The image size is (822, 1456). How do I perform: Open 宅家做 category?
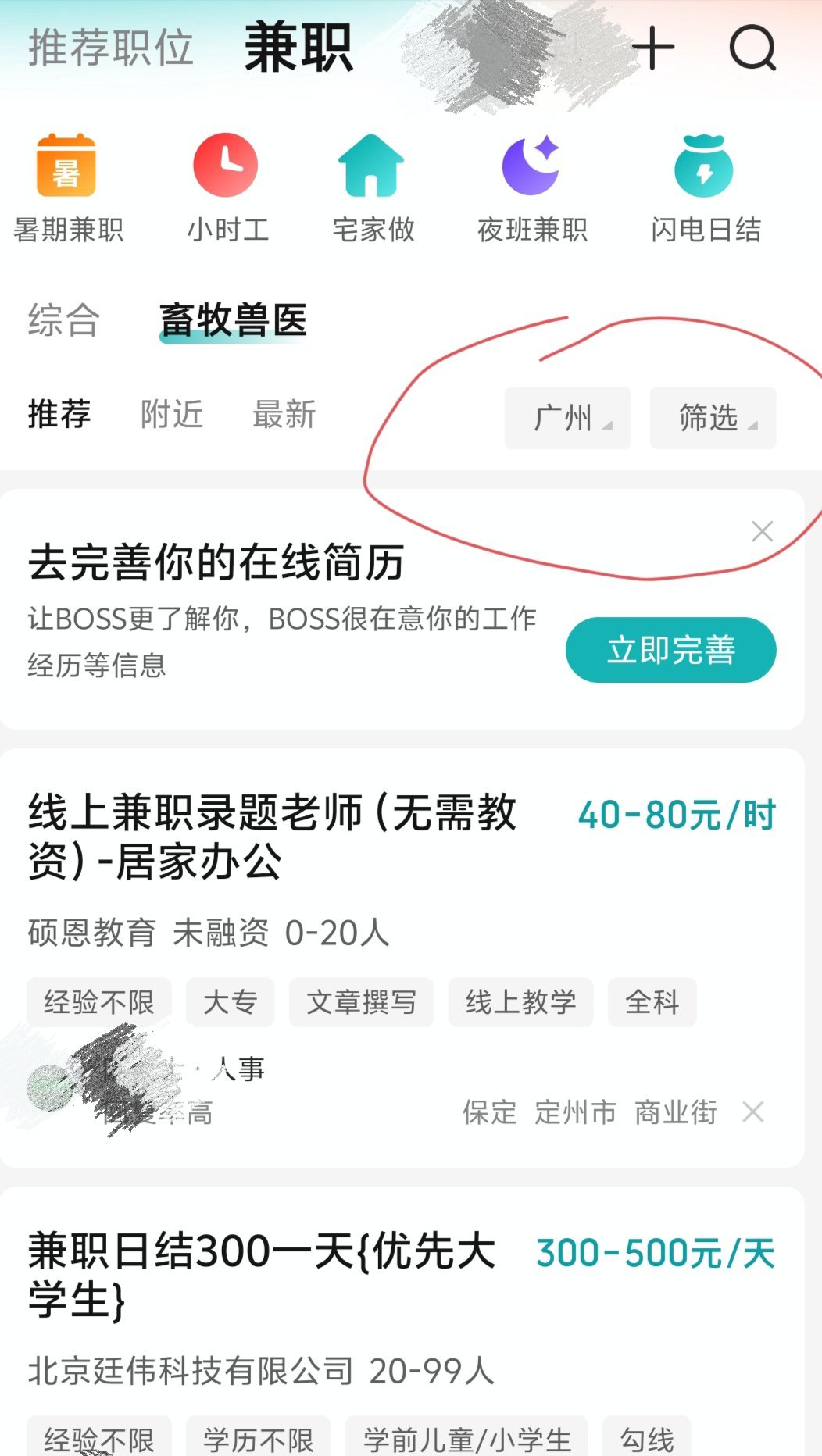coord(372,187)
